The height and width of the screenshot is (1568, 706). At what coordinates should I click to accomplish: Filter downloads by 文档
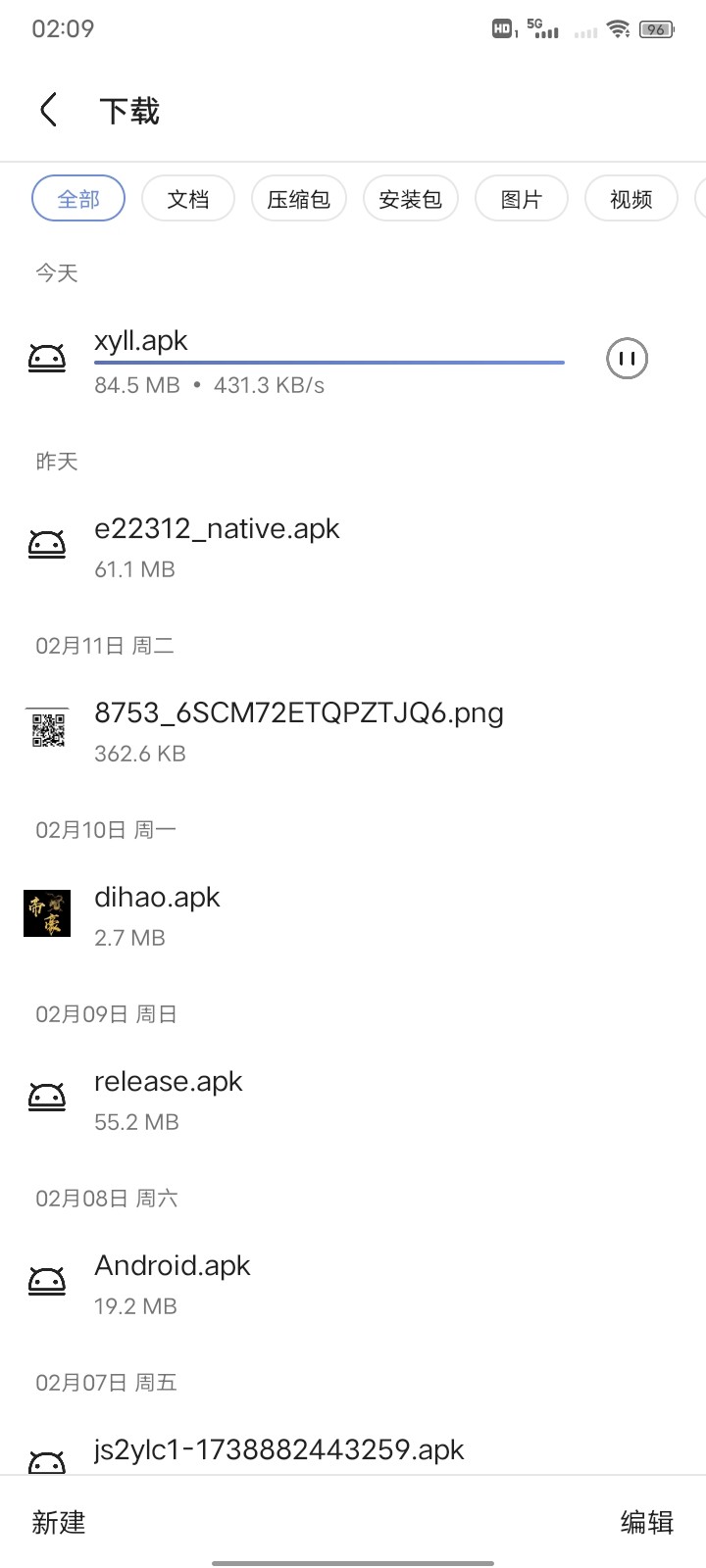188,199
